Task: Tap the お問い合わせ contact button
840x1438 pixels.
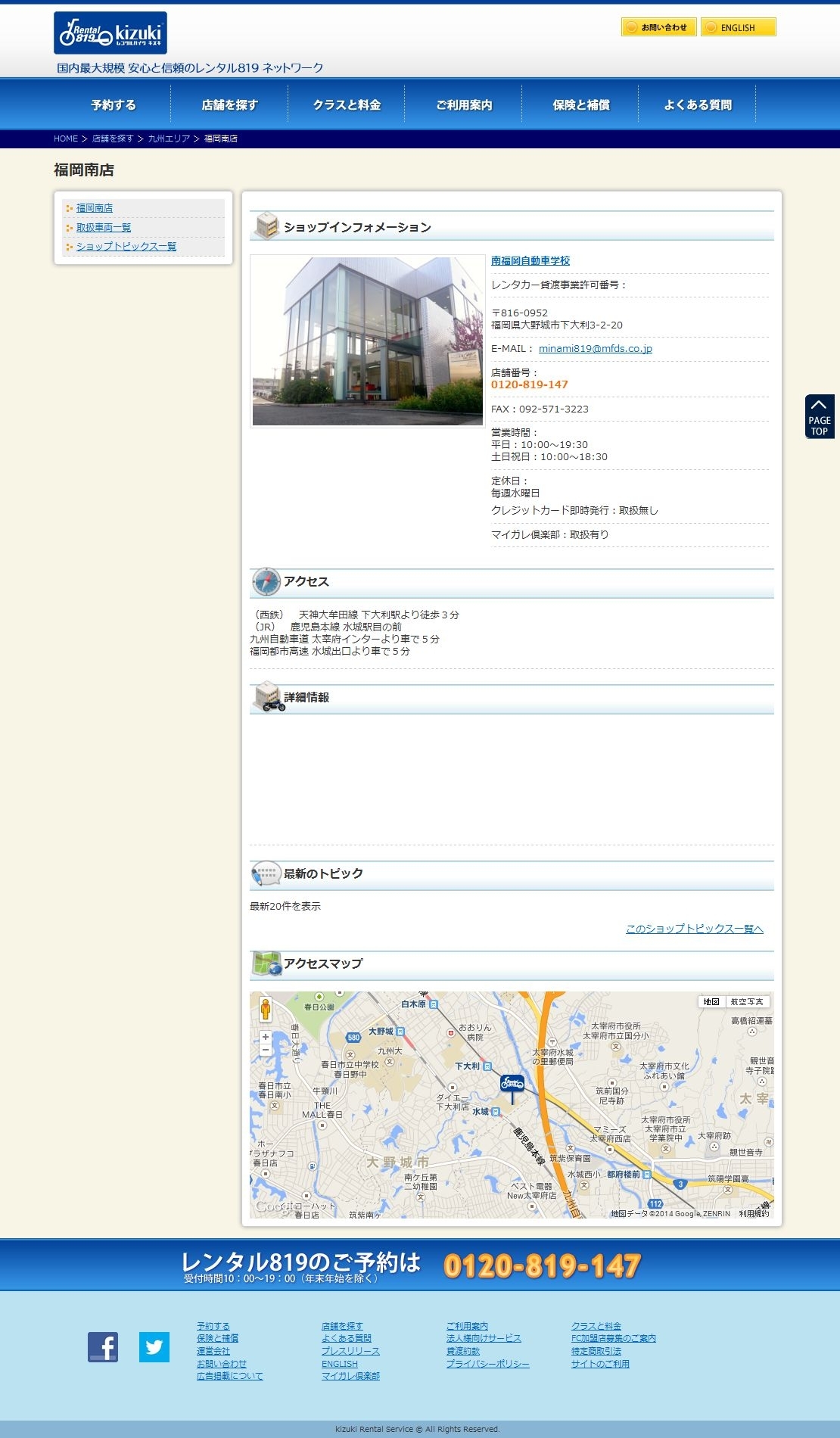Action: click(x=658, y=27)
